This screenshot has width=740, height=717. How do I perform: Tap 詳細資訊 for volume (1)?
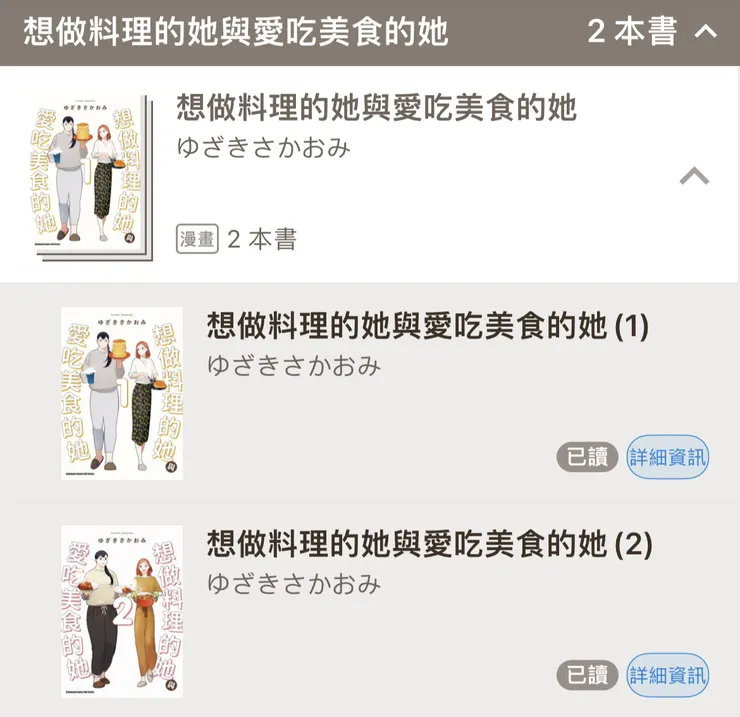coord(667,458)
